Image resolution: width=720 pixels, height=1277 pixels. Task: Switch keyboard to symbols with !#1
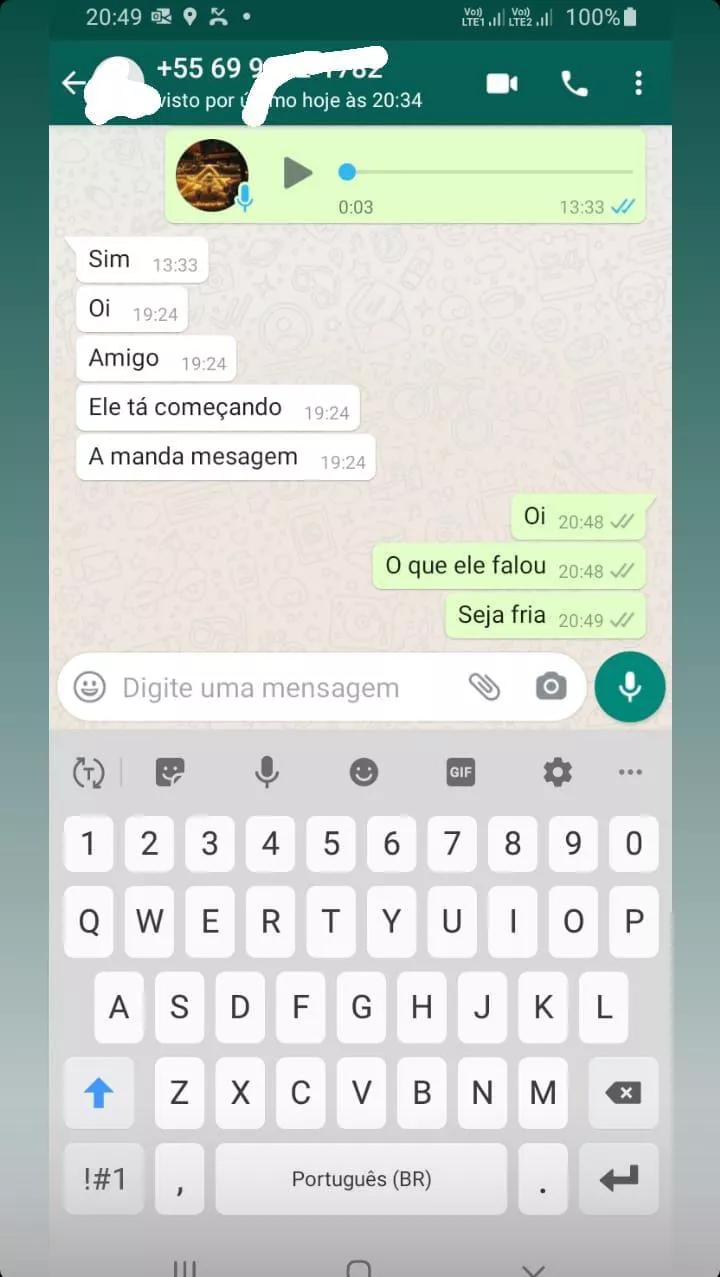[104, 1179]
